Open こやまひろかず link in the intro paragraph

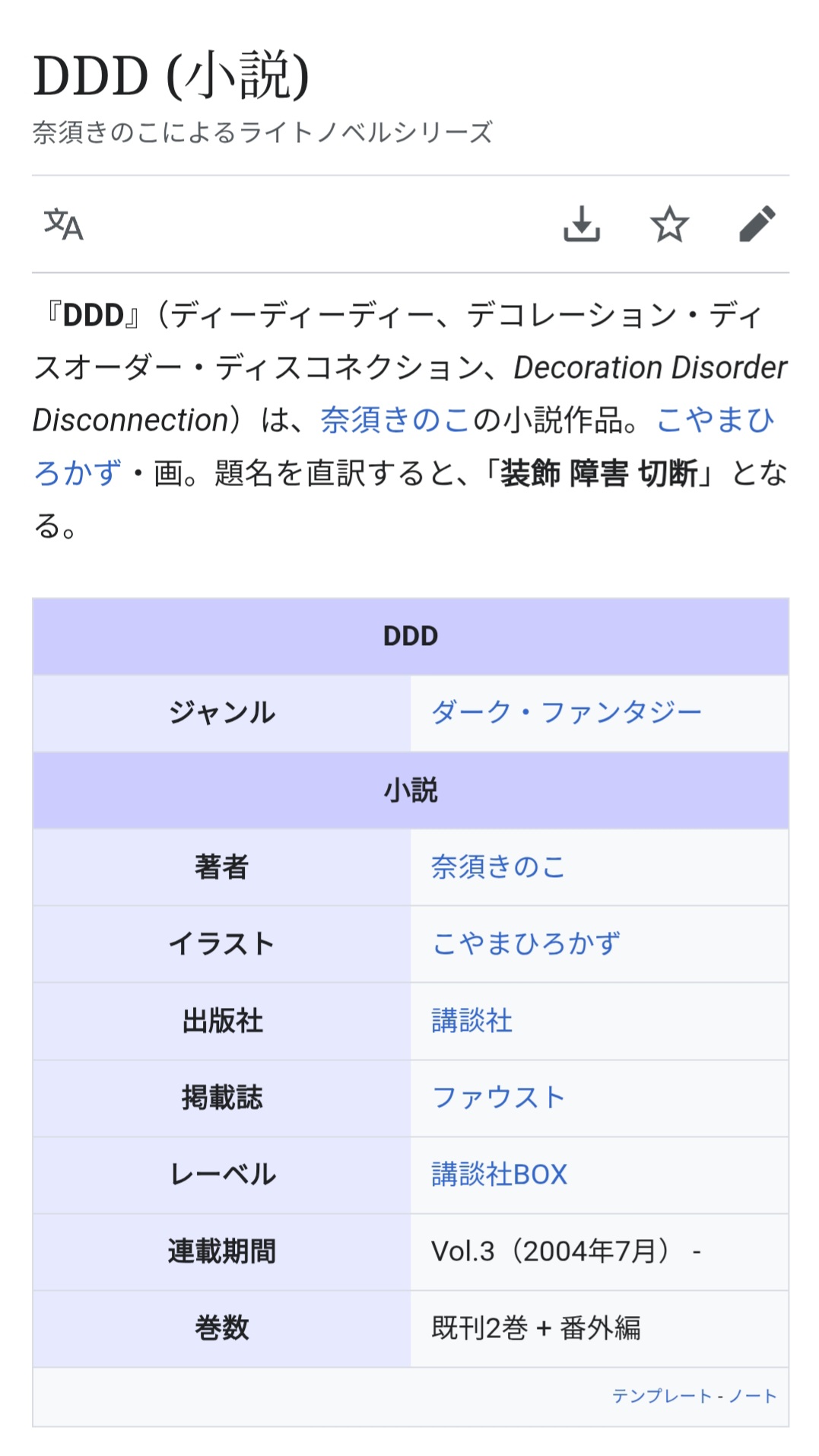715,420
